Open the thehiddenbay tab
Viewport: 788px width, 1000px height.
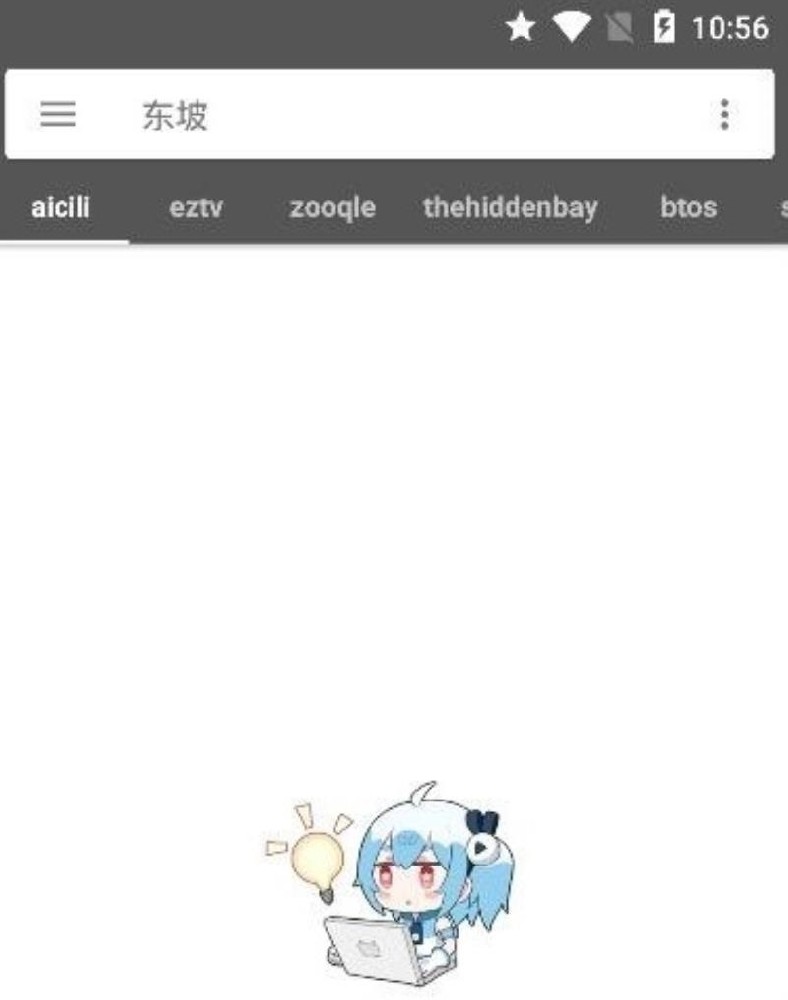[510, 208]
